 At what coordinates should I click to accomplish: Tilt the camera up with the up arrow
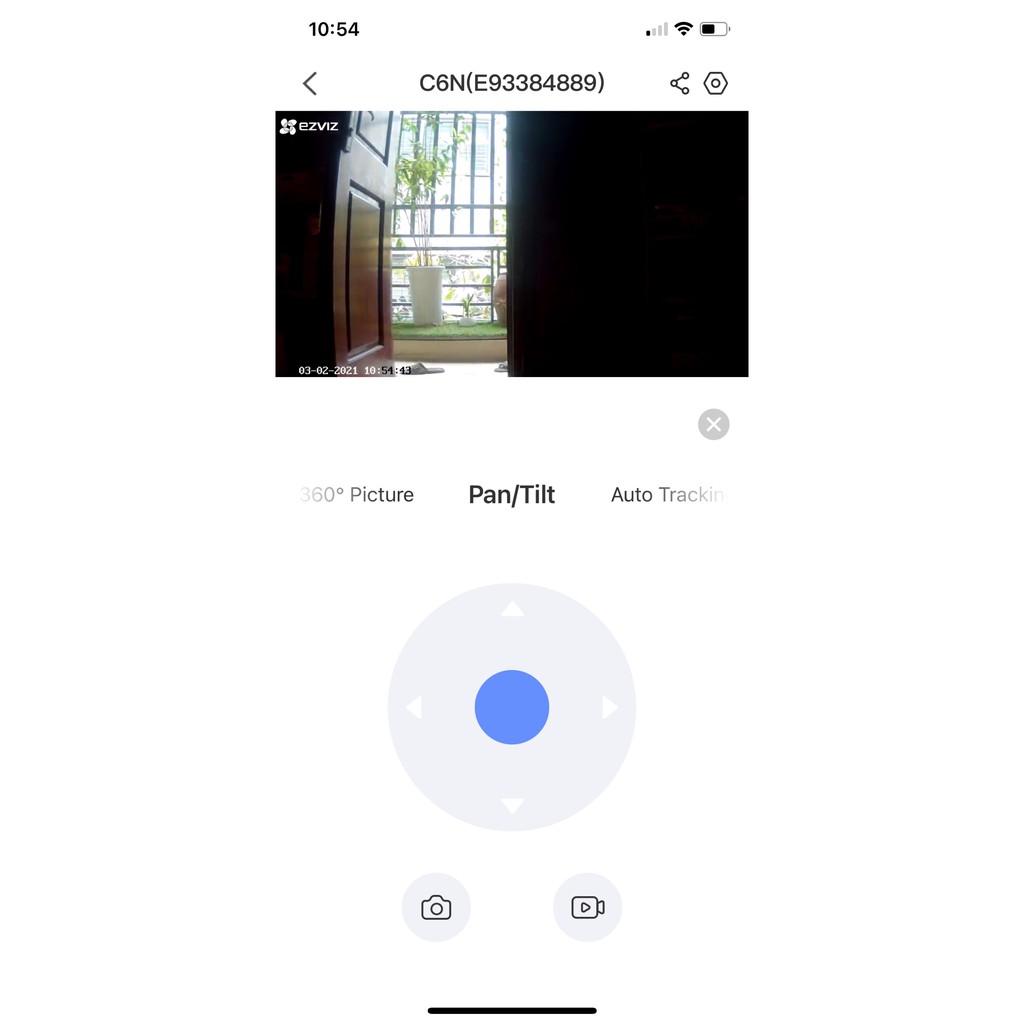[512, 609]
